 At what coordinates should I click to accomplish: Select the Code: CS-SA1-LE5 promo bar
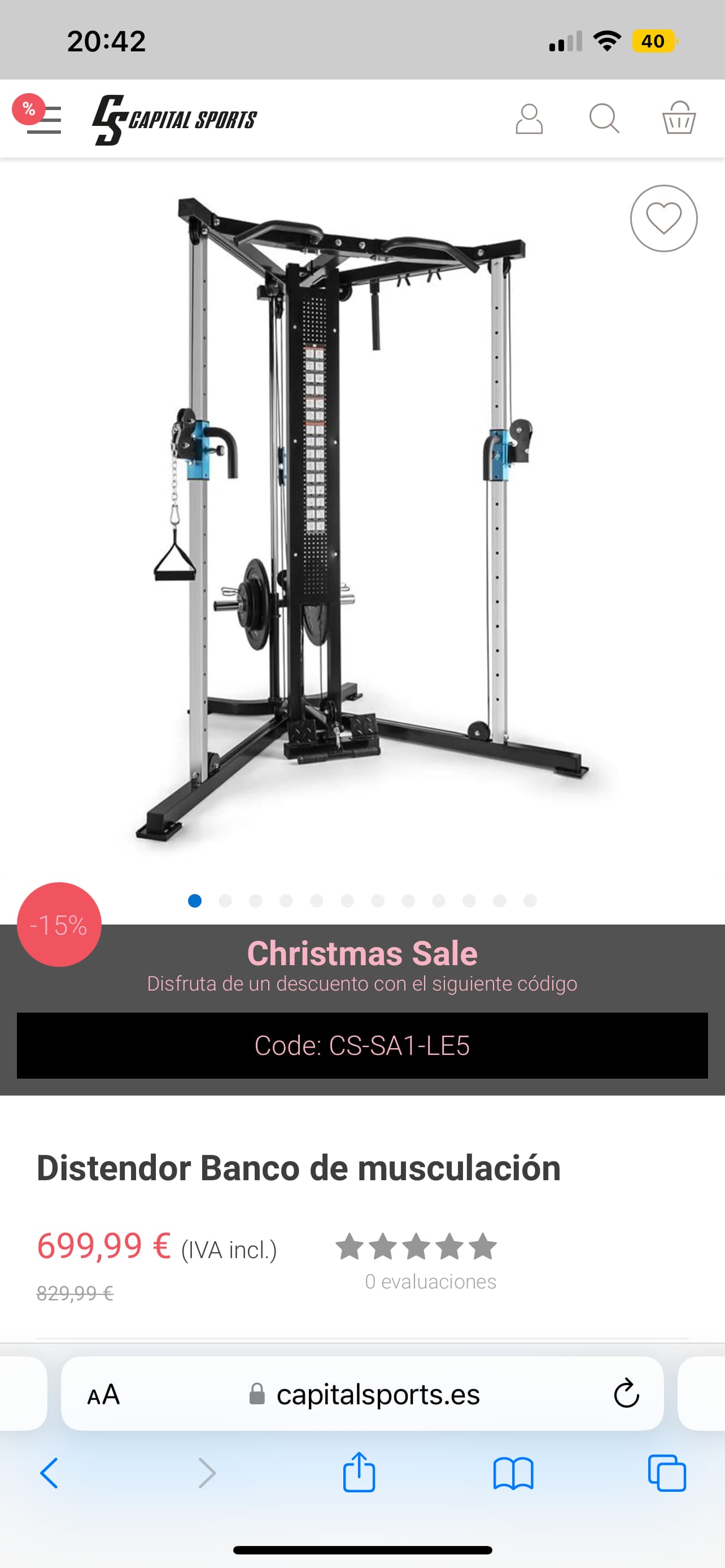(362, 1046)
